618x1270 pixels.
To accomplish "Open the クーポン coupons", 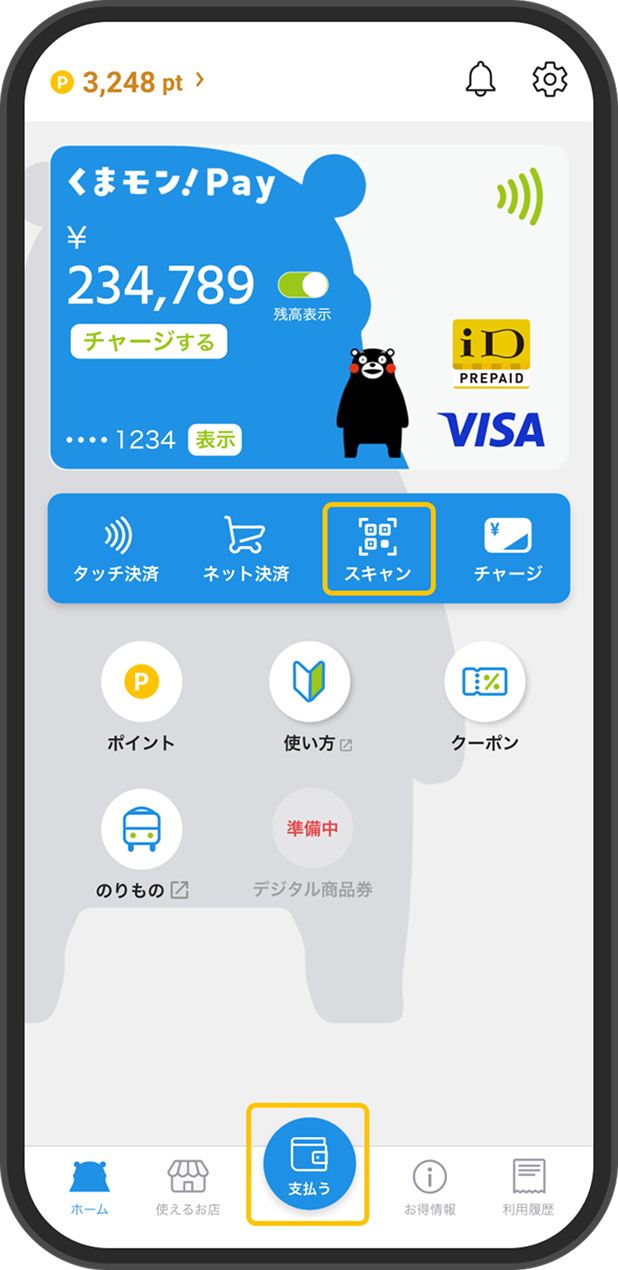I will point(484,695).
